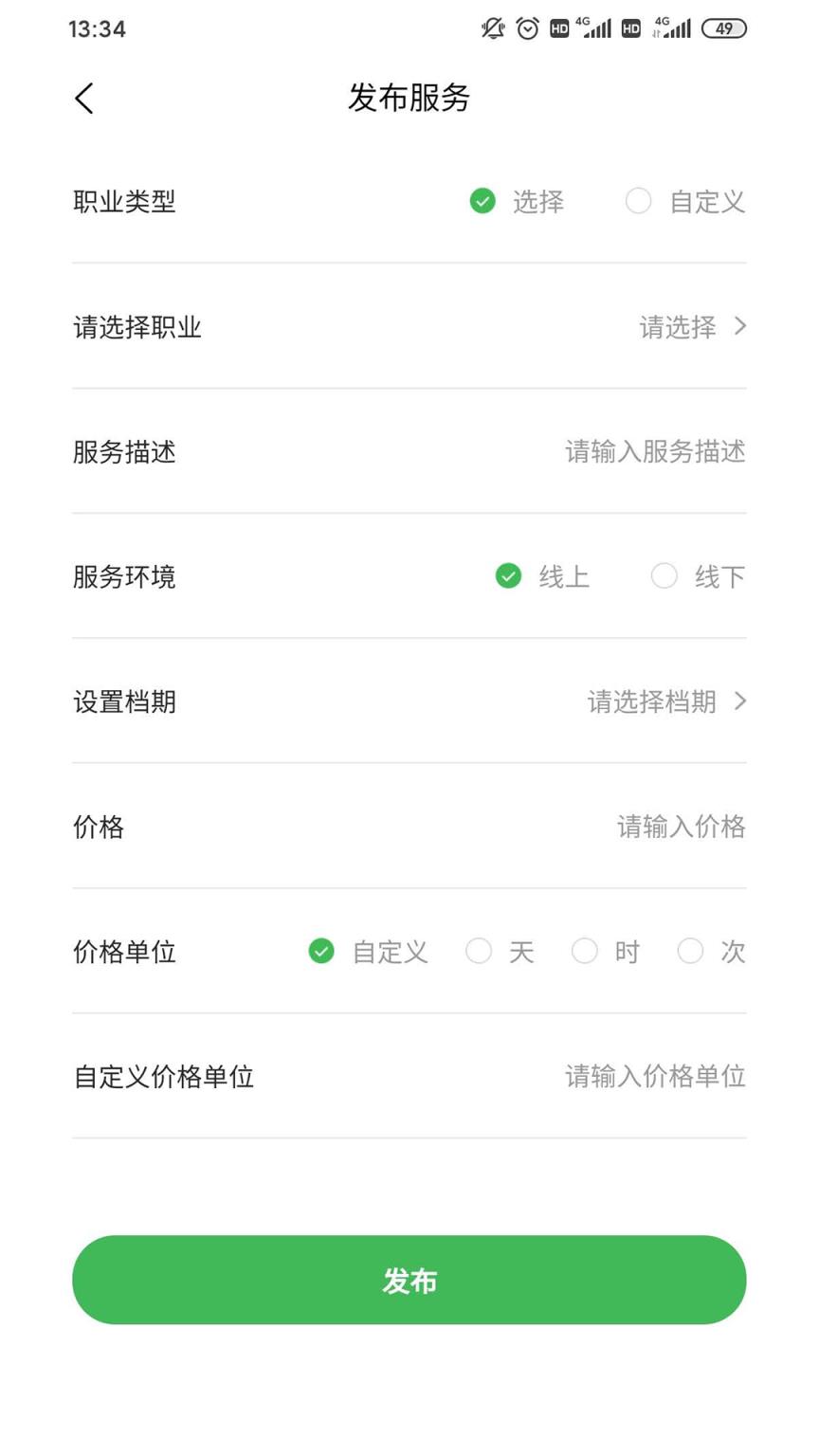
Task: Reselect the 选择 option for 职业类型
Action: pyautogui.click(x=483, y=201)
